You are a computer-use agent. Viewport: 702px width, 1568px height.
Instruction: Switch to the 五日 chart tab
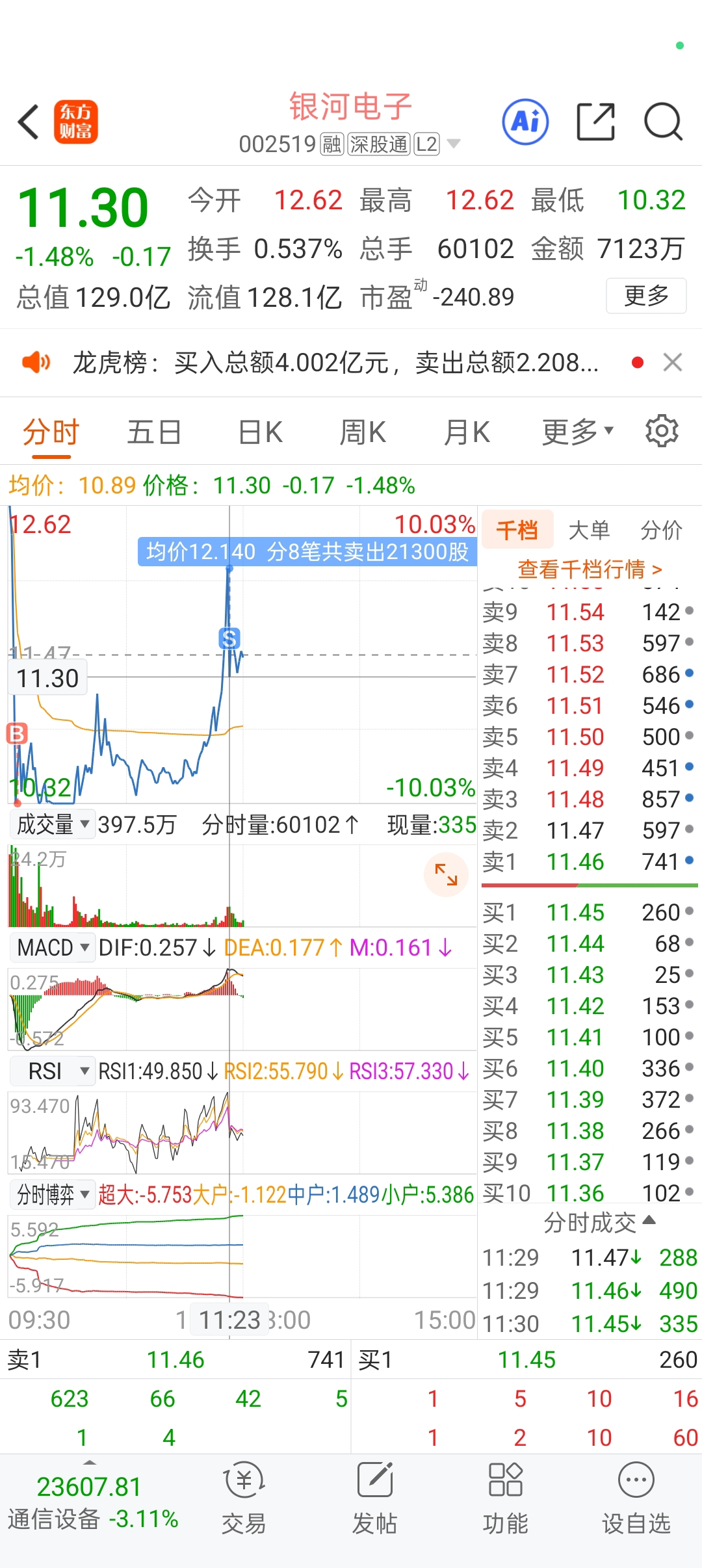154,432
